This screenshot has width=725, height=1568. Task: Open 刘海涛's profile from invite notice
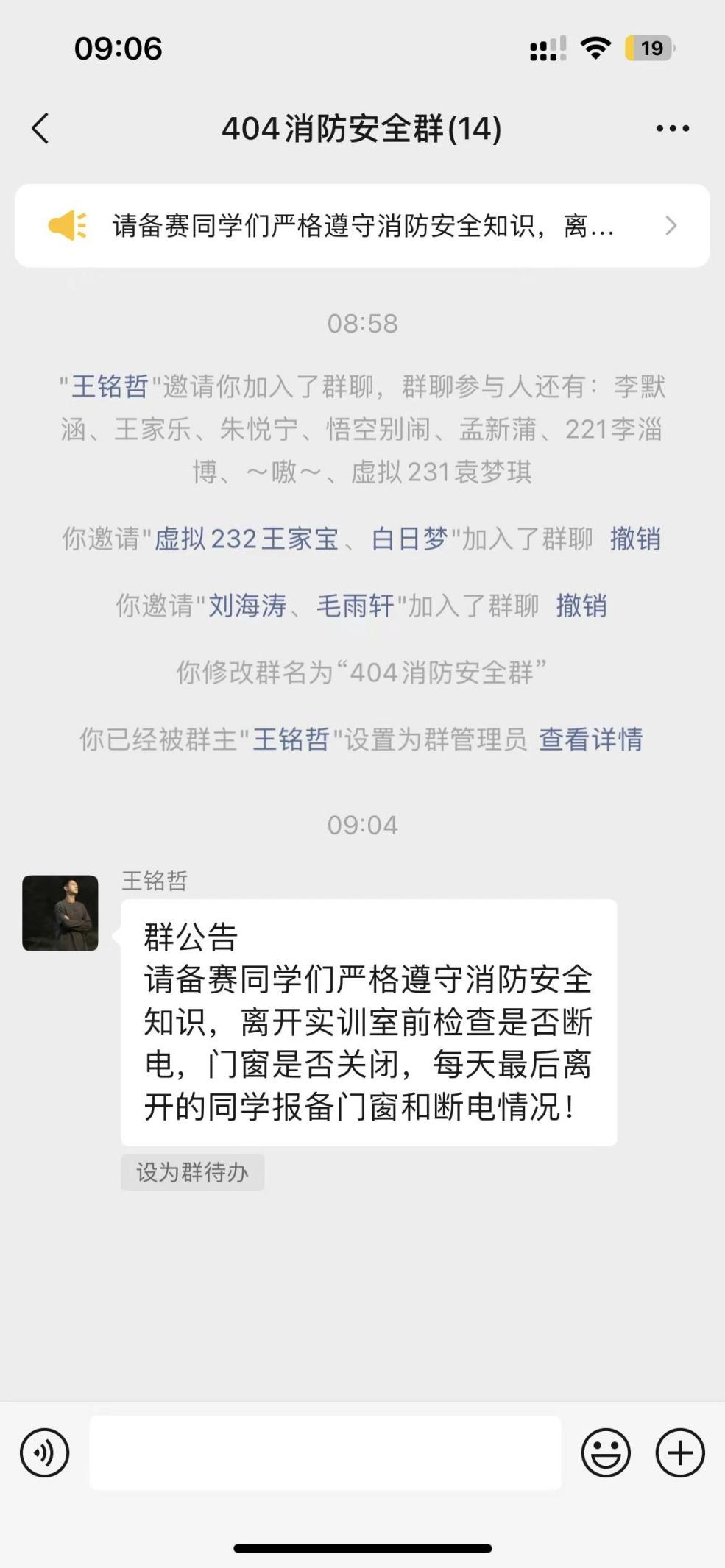(x=247, y=606)
